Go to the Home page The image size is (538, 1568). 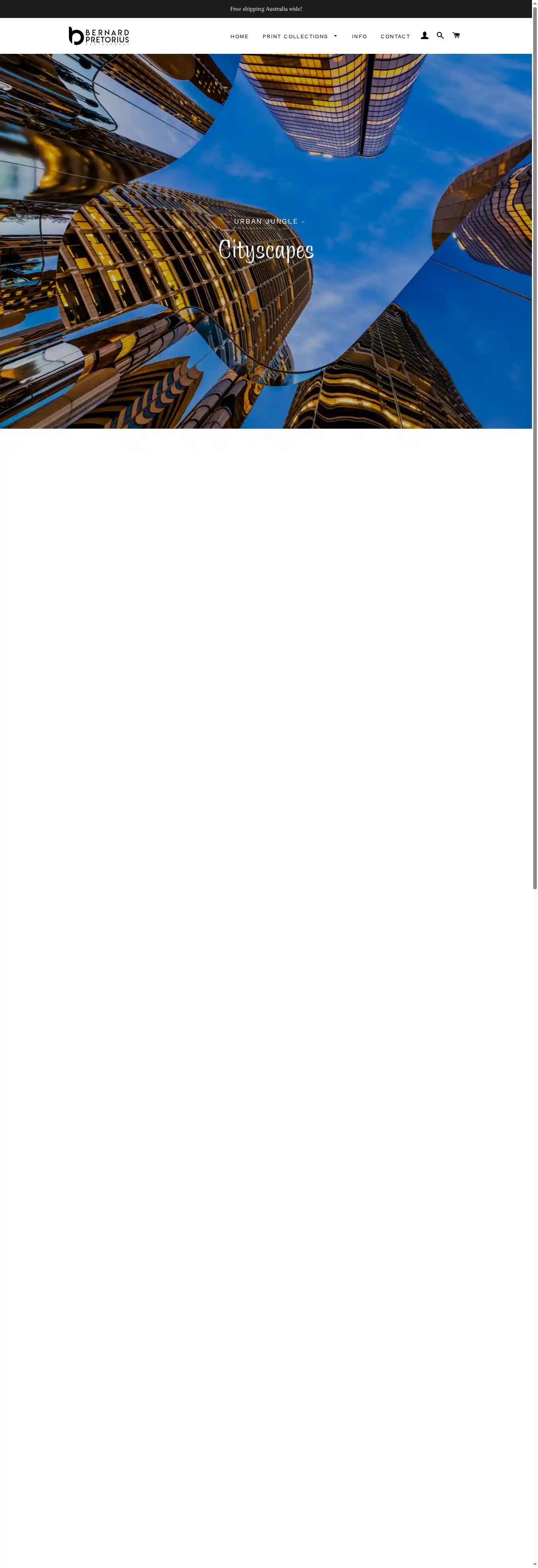tap(239, 37)
